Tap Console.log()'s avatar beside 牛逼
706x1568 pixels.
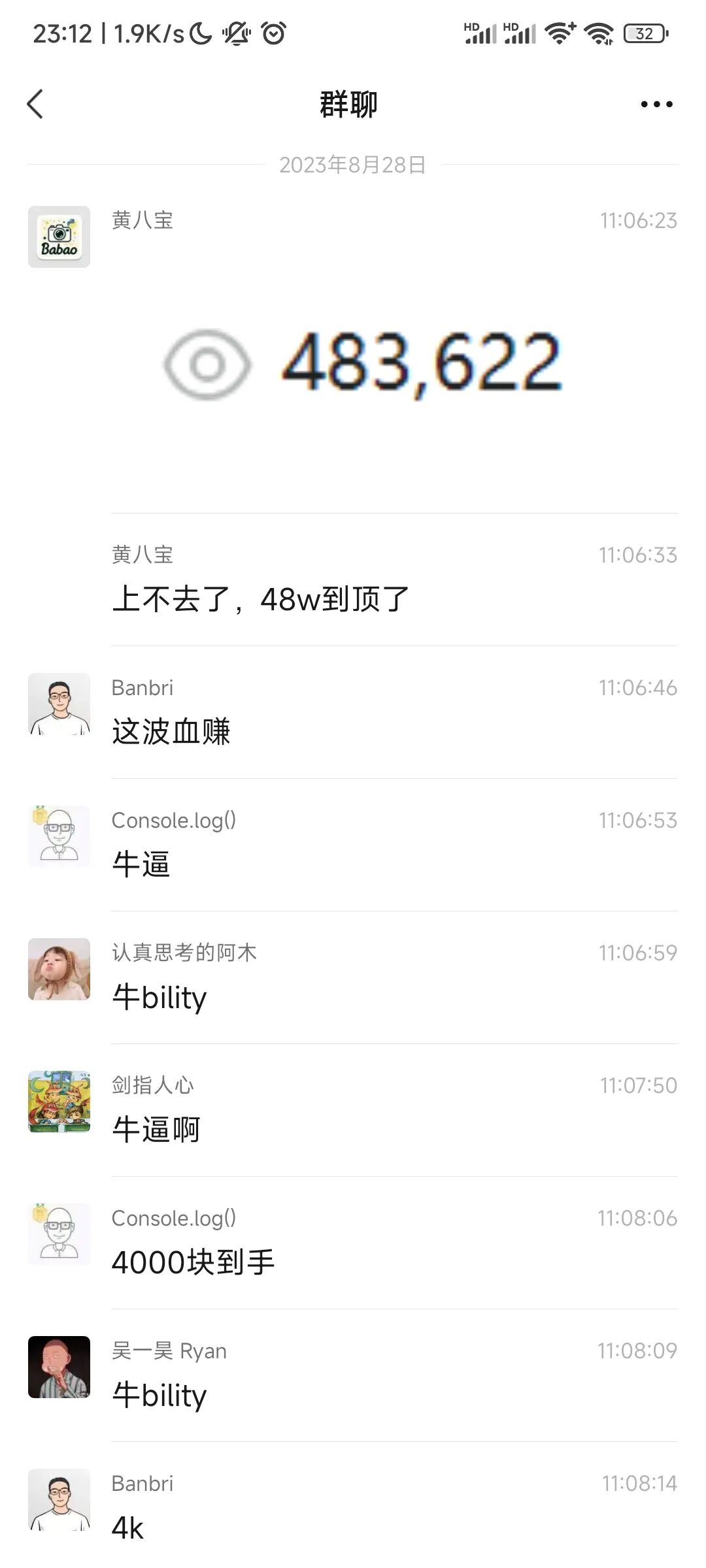59,836
